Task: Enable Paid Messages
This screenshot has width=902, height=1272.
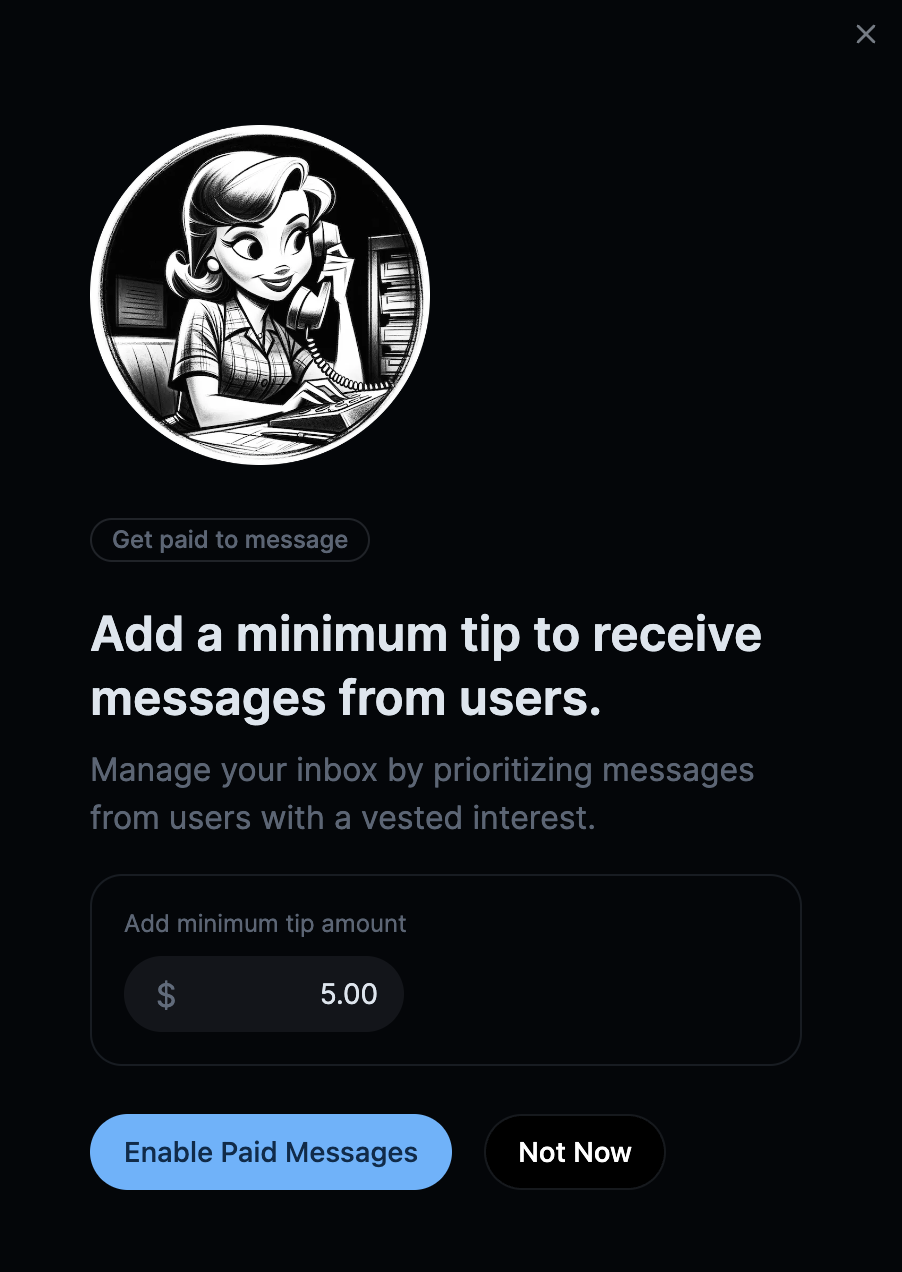Action: [271, 1152]
